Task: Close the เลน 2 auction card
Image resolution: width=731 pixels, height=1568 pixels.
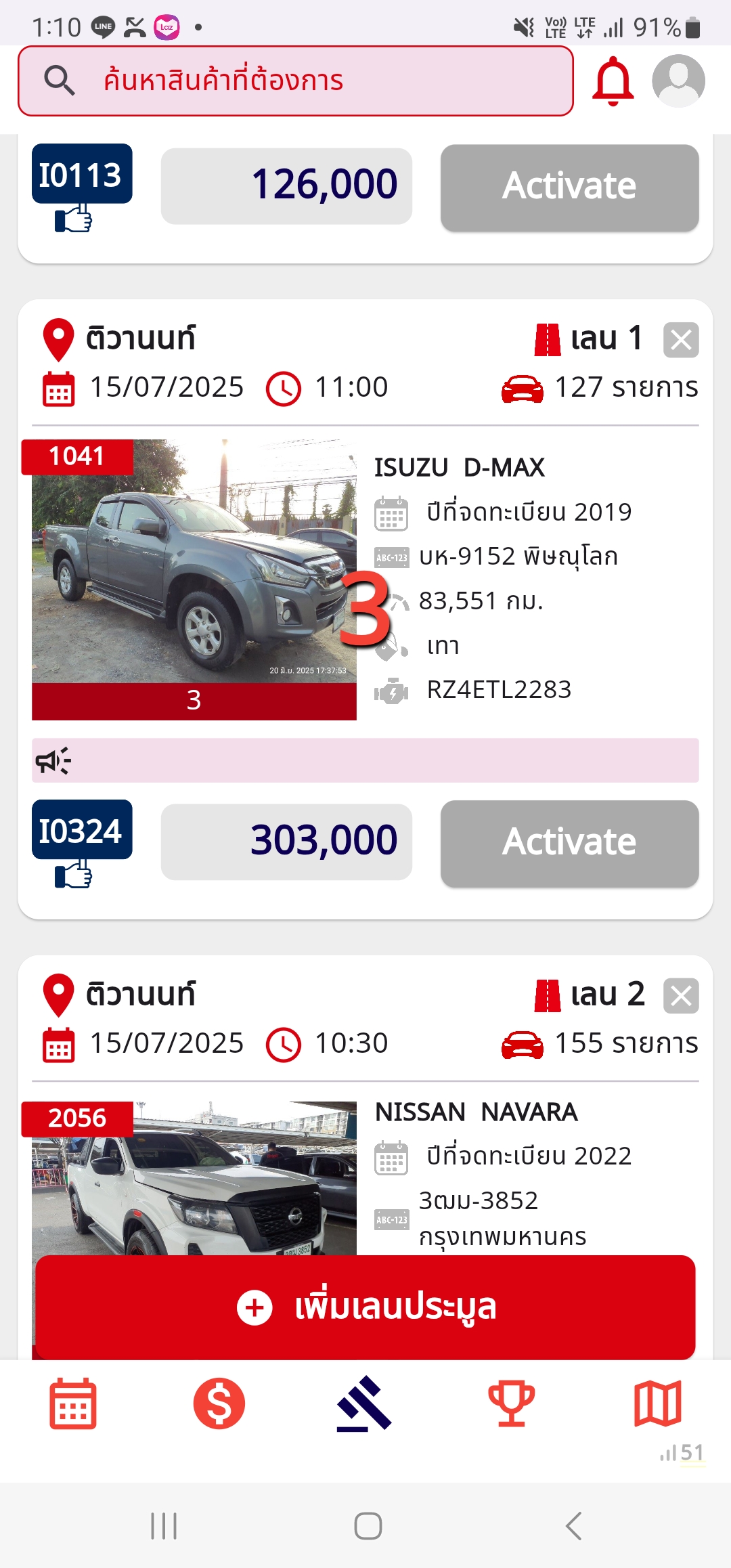Action: (680, 996)
